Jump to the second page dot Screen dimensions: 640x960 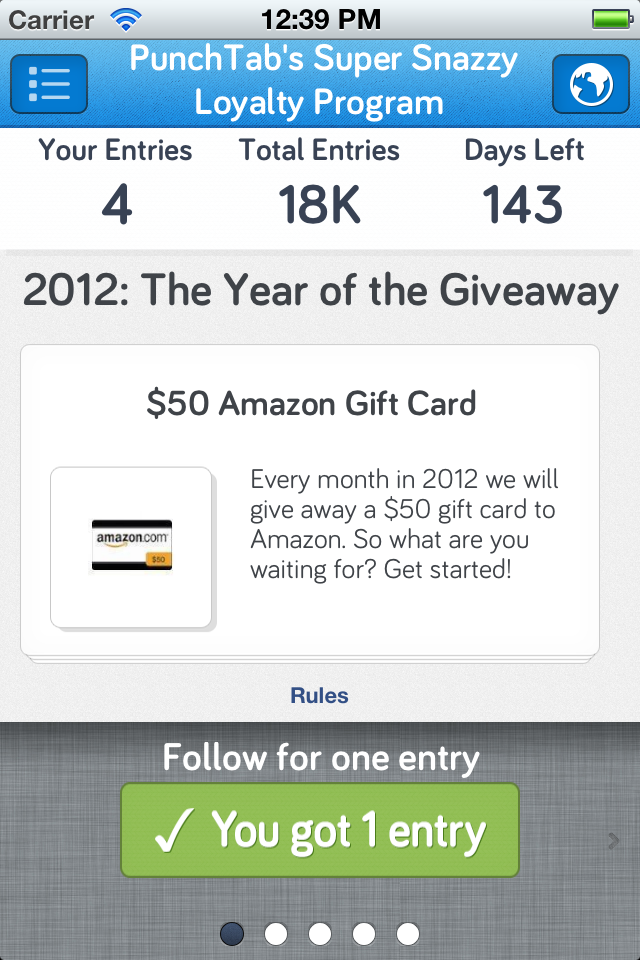pos(276,934)
